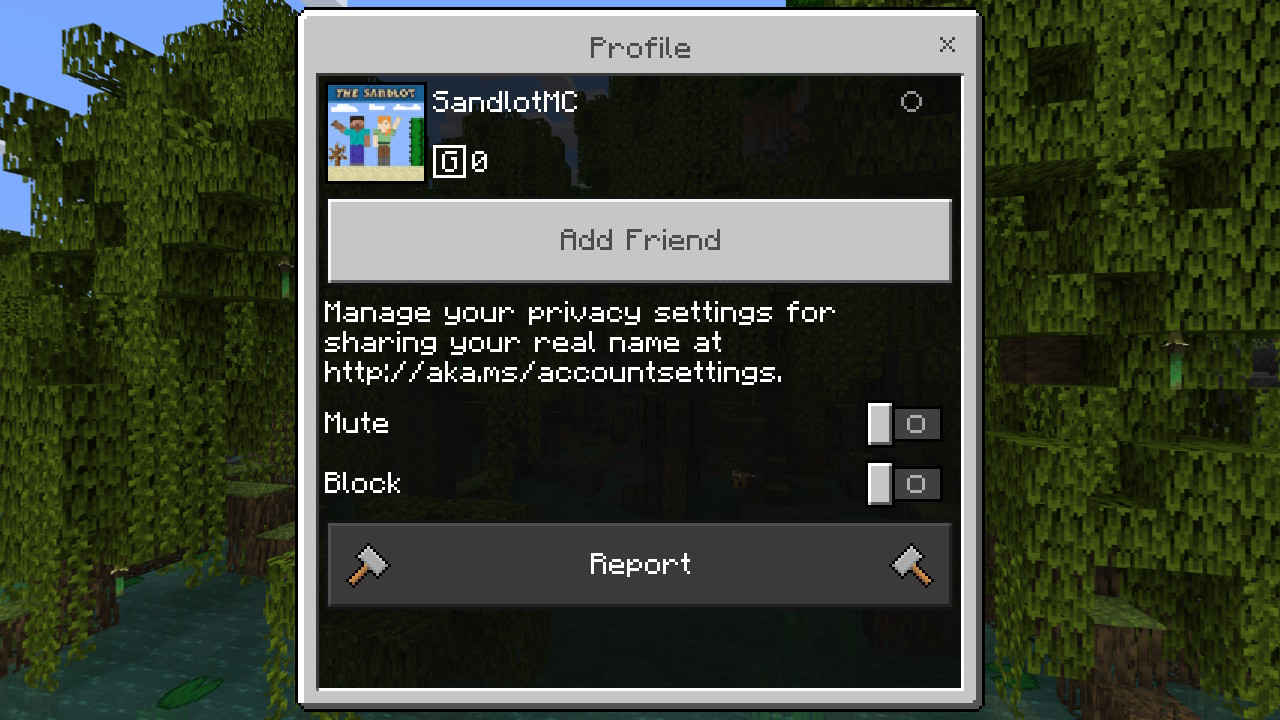Viewport: 1280px width, 720px height.
Task: Enable the Block switch
Action: point(904,484)
